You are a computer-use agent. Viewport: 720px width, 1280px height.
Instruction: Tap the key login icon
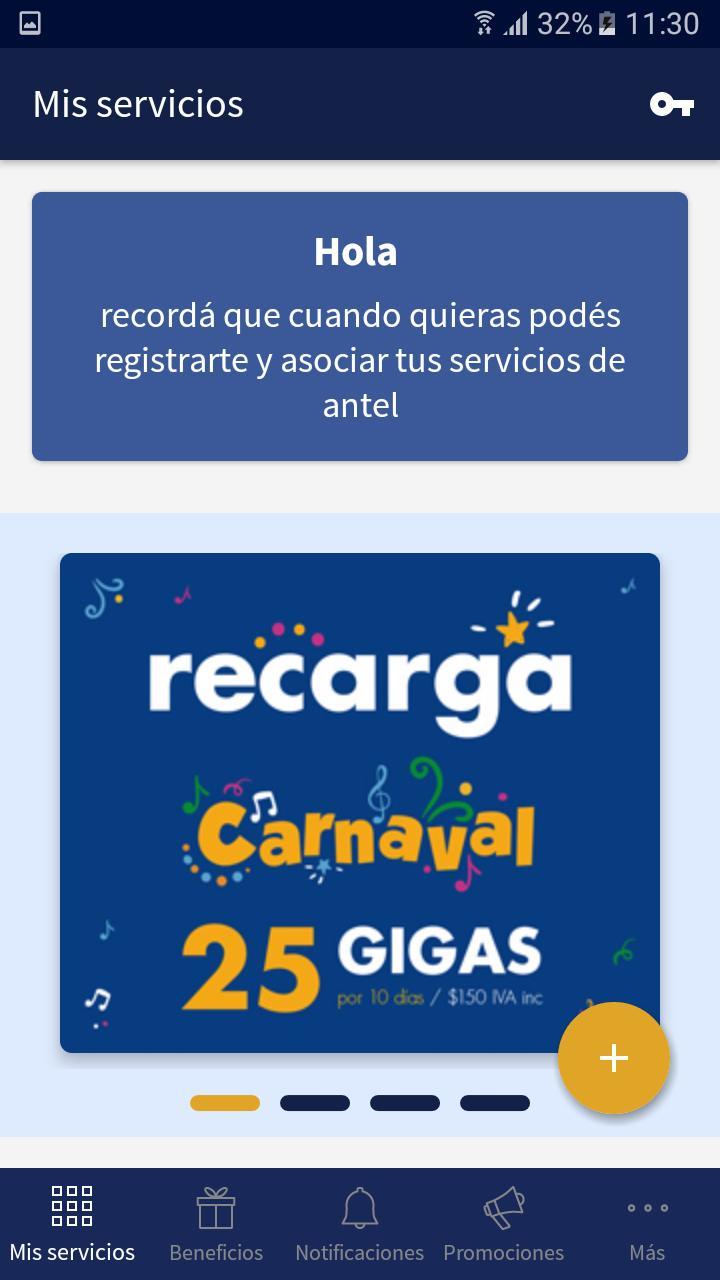click(x=671, y=104)
